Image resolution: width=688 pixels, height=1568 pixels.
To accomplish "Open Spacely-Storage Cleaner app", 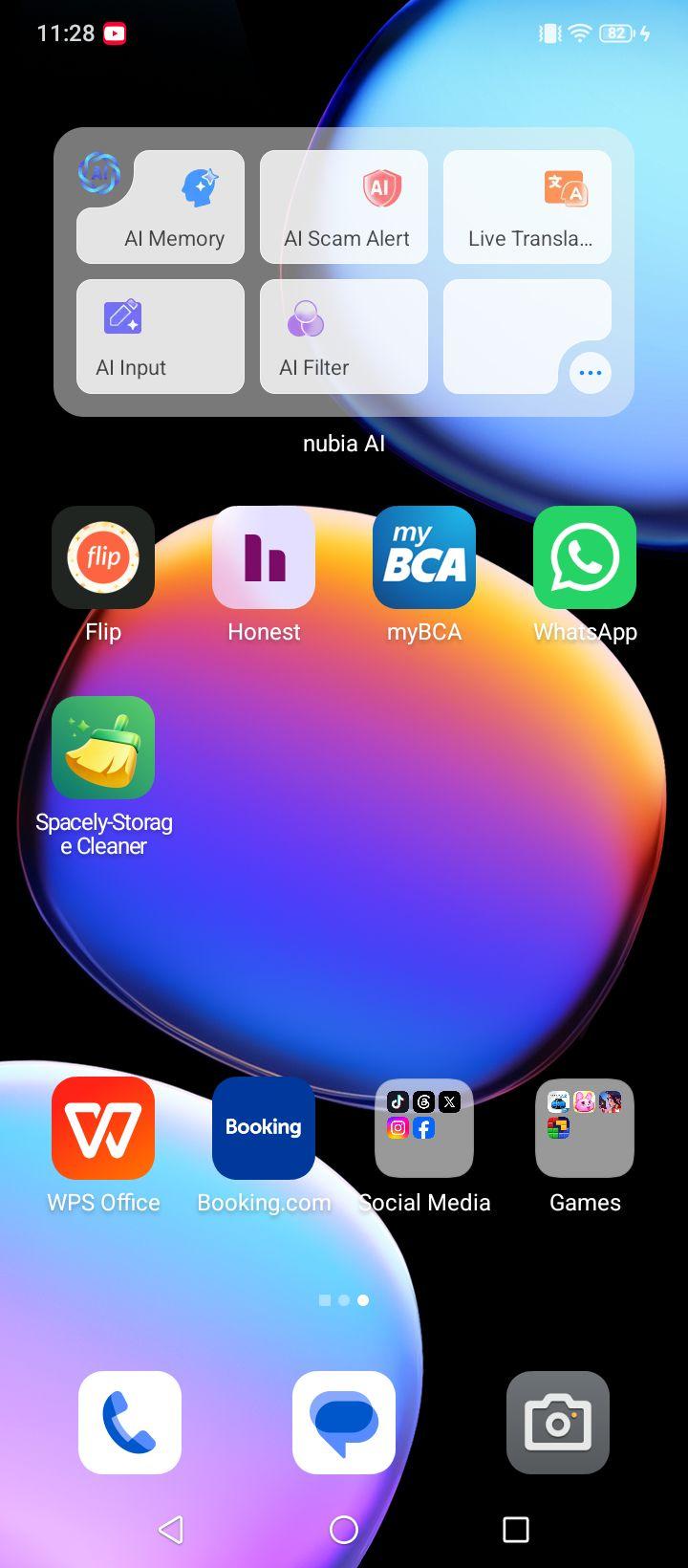I will point(103,748).
